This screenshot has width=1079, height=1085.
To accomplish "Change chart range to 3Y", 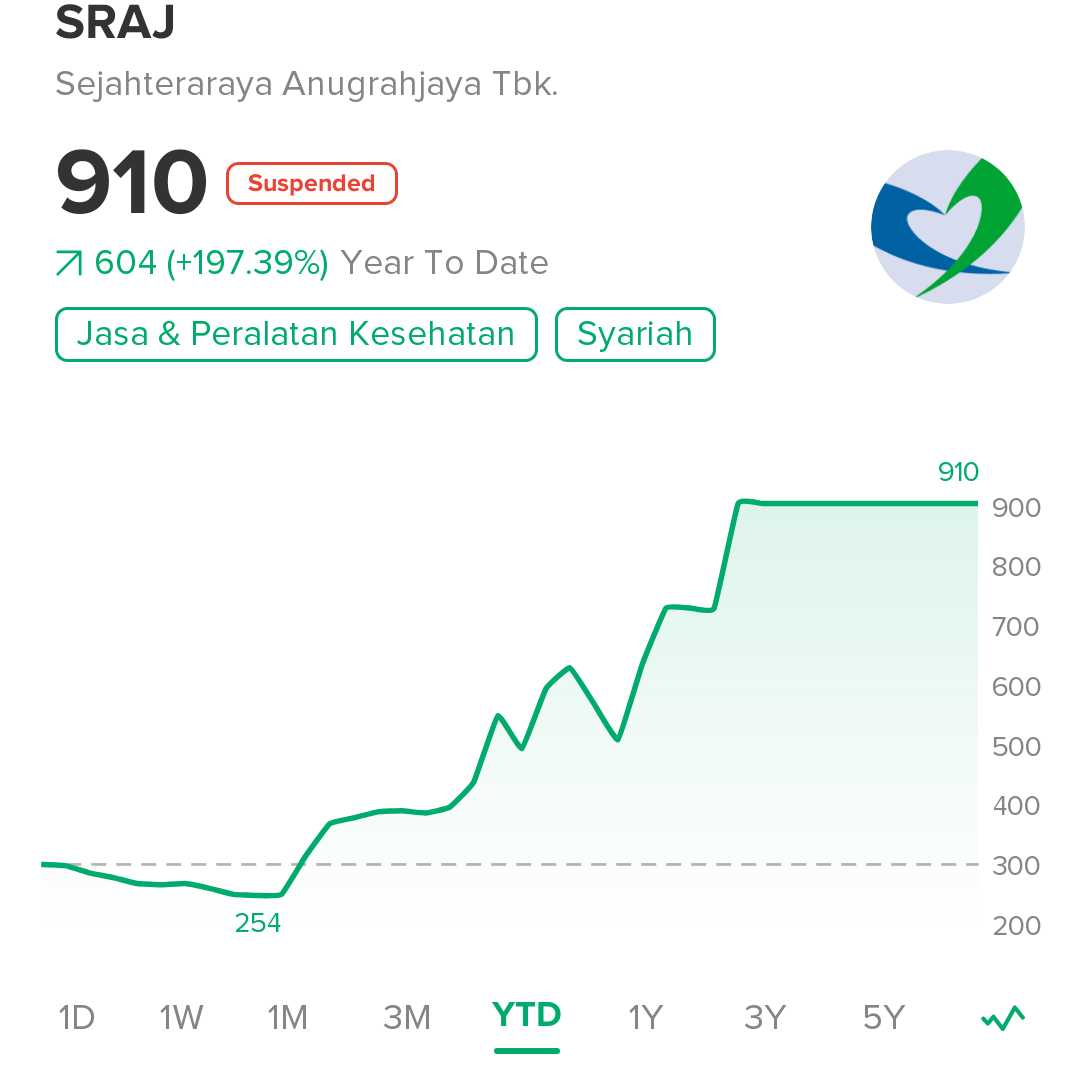I will (765, 1018).
